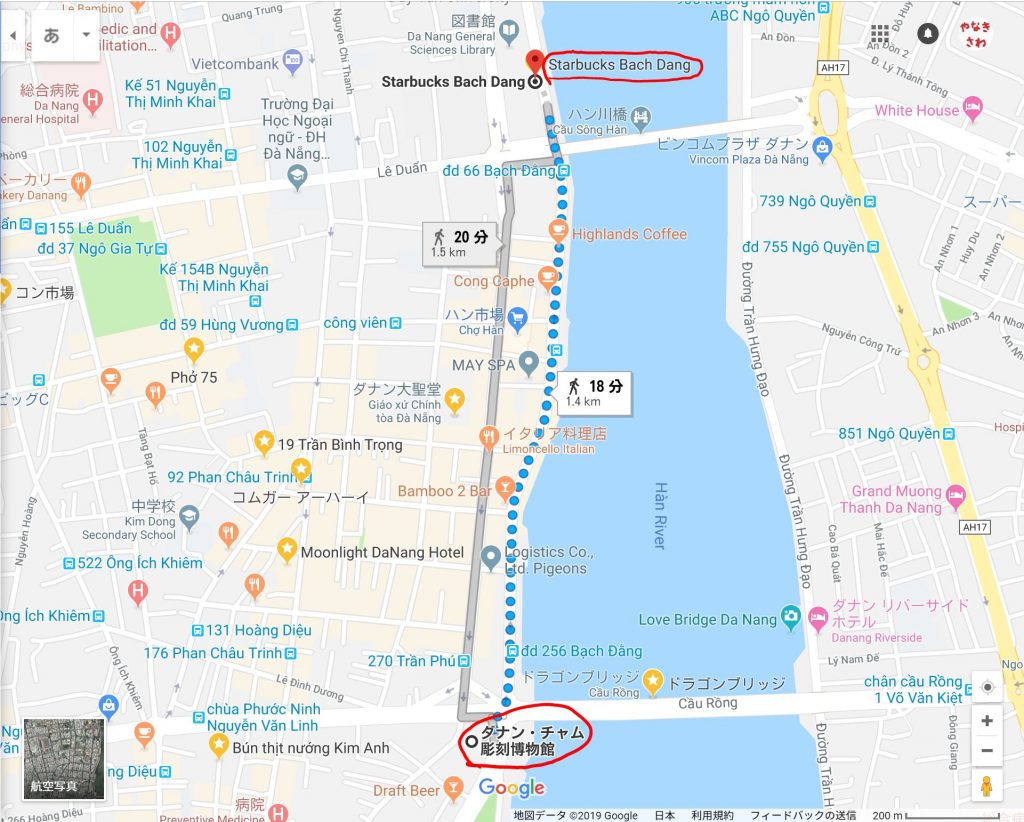Open the フィードバックの送信 link

(x=803, y=815)
